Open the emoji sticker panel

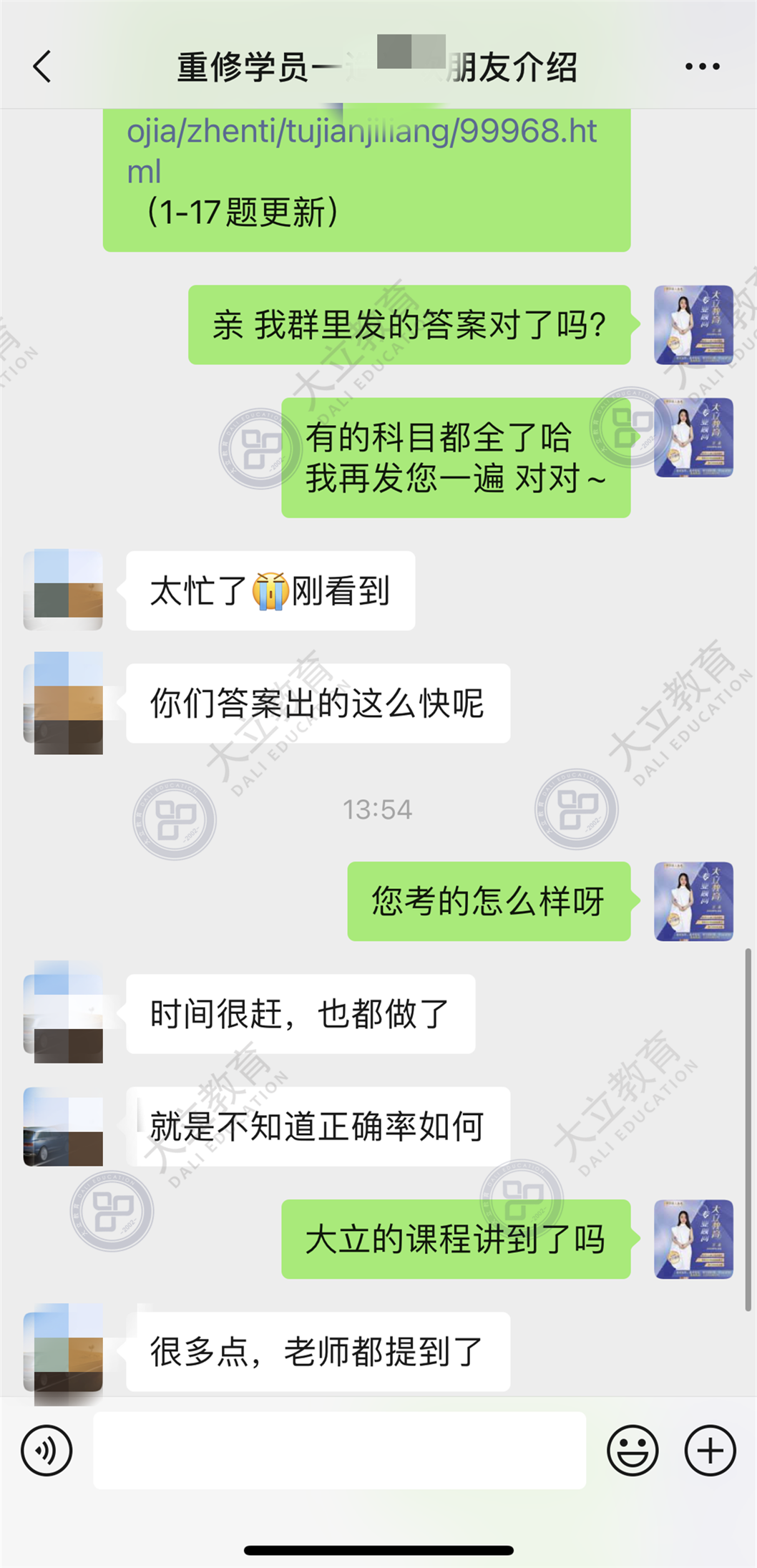pyautogui.click(x=633, y=1451)
